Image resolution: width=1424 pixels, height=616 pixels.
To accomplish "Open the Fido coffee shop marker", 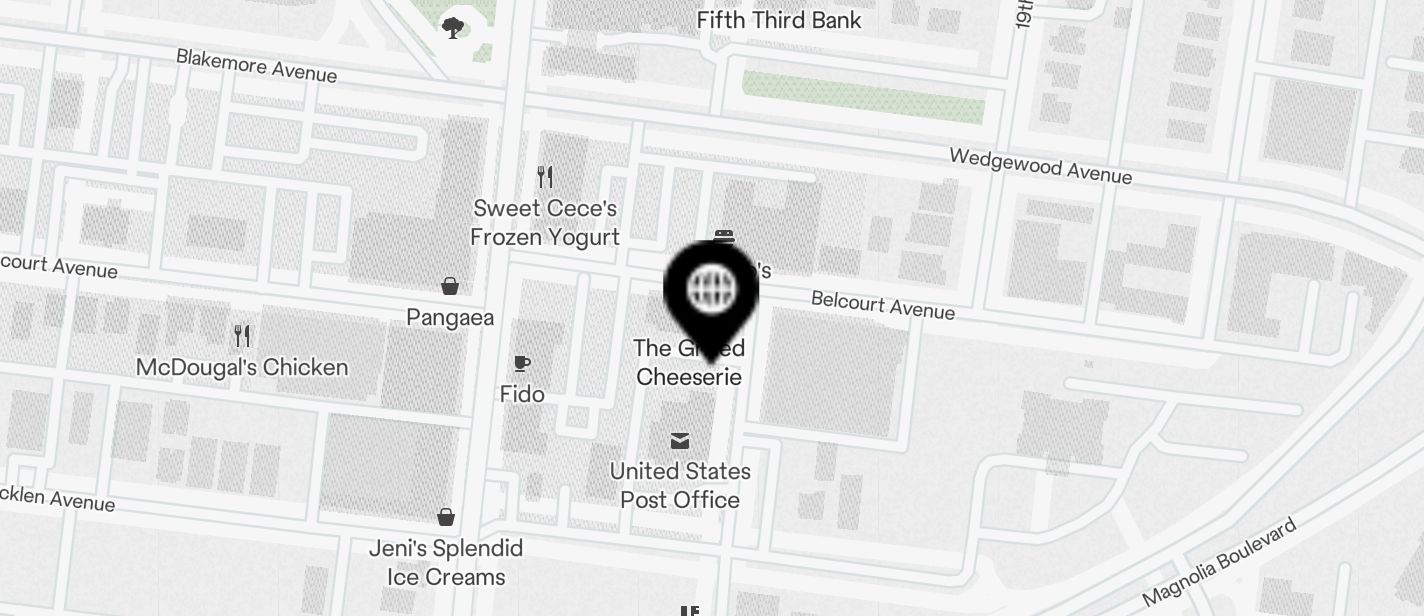I will point(521,364).
